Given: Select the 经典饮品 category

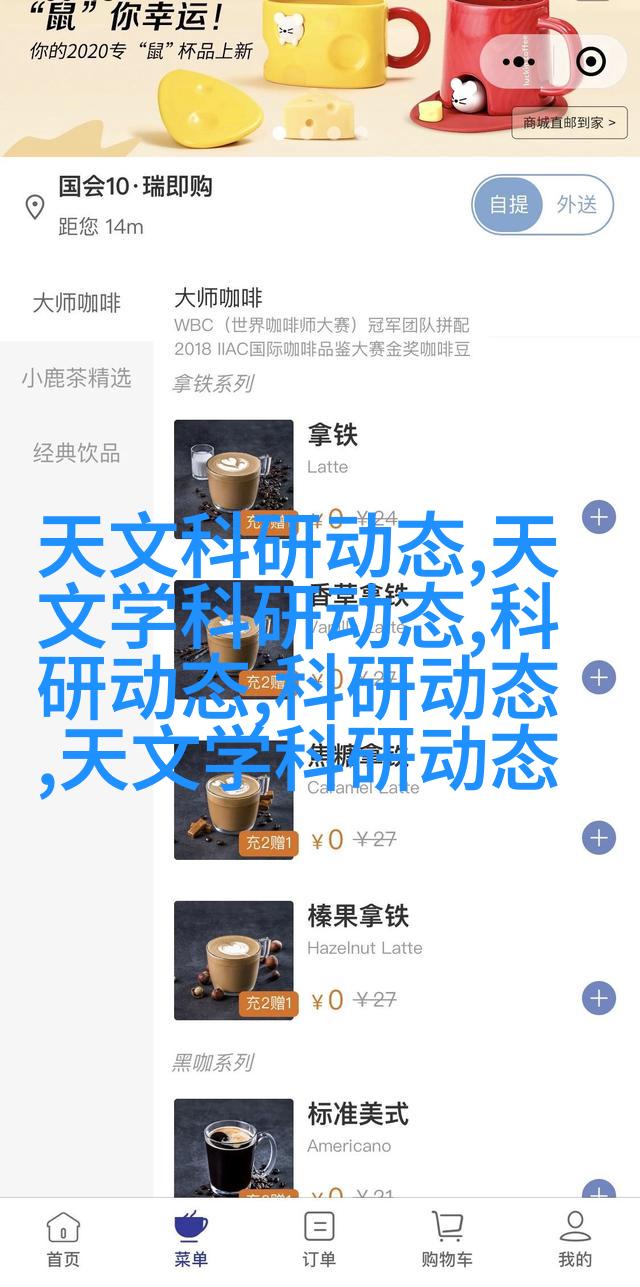Looking at the screenshot, I should click(x=76, y=453).
